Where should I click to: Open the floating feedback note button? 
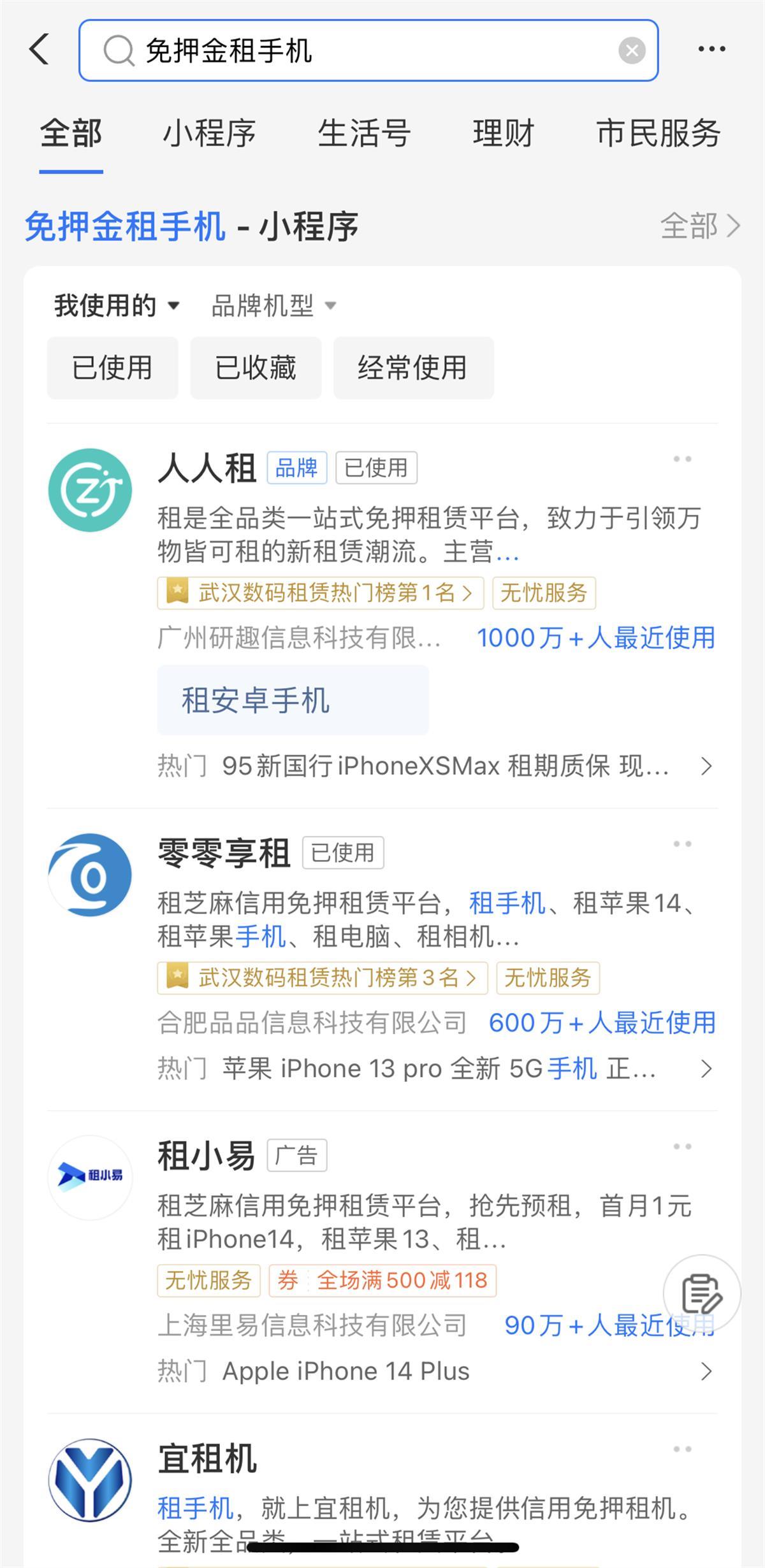tap(701, 1293)
